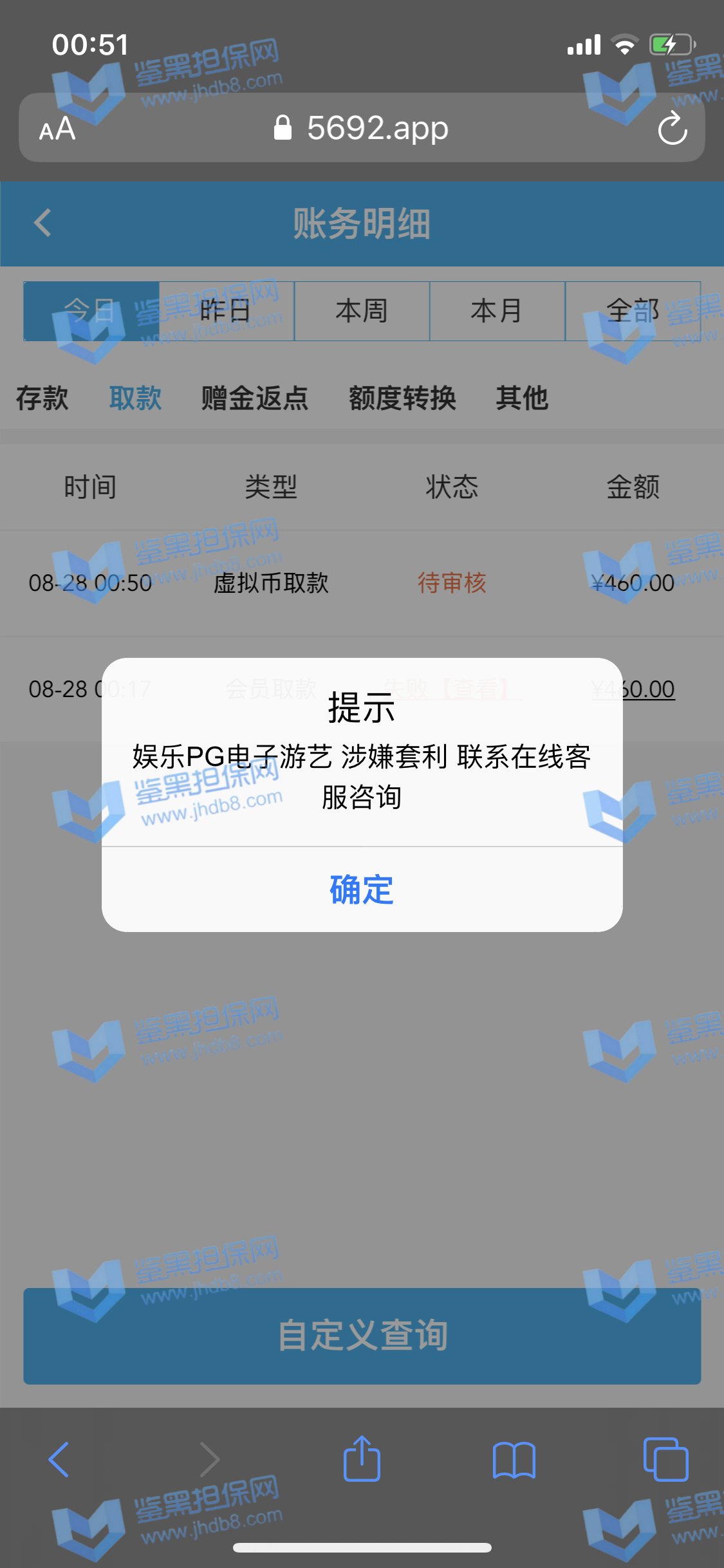724x1568 pixels.
Task: Switch to 额度转换 category
Action: 402,398
